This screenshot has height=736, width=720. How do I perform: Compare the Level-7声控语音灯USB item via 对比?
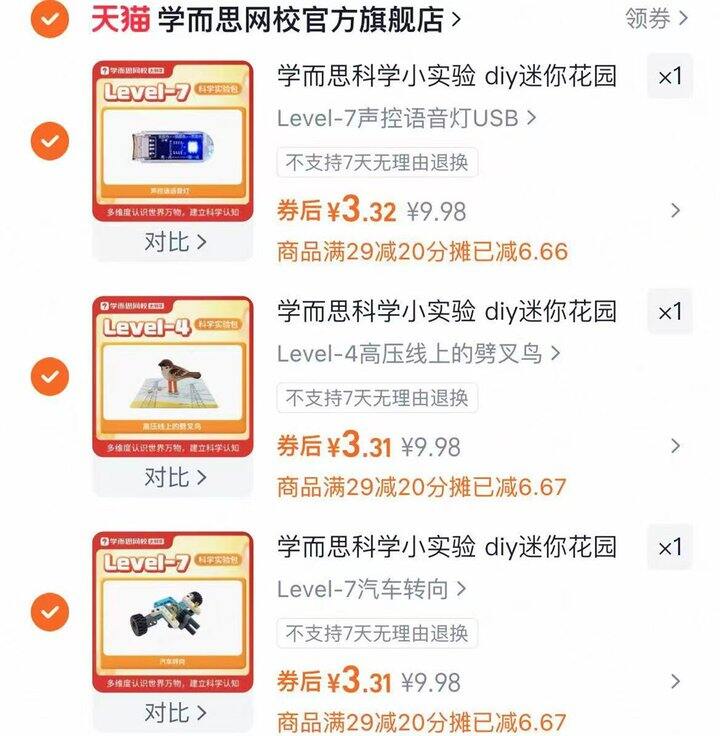tap(175, 242)
